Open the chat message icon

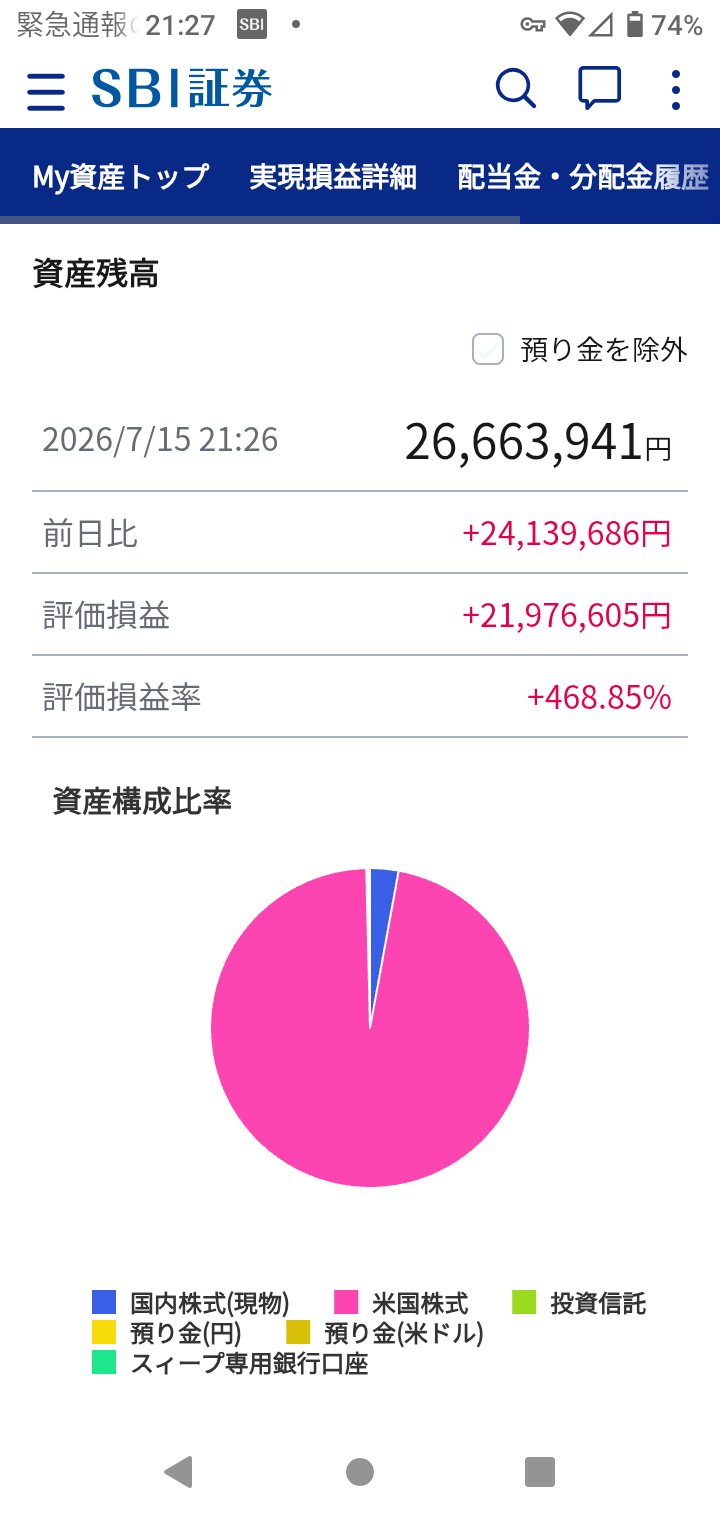tap(600, 89)
